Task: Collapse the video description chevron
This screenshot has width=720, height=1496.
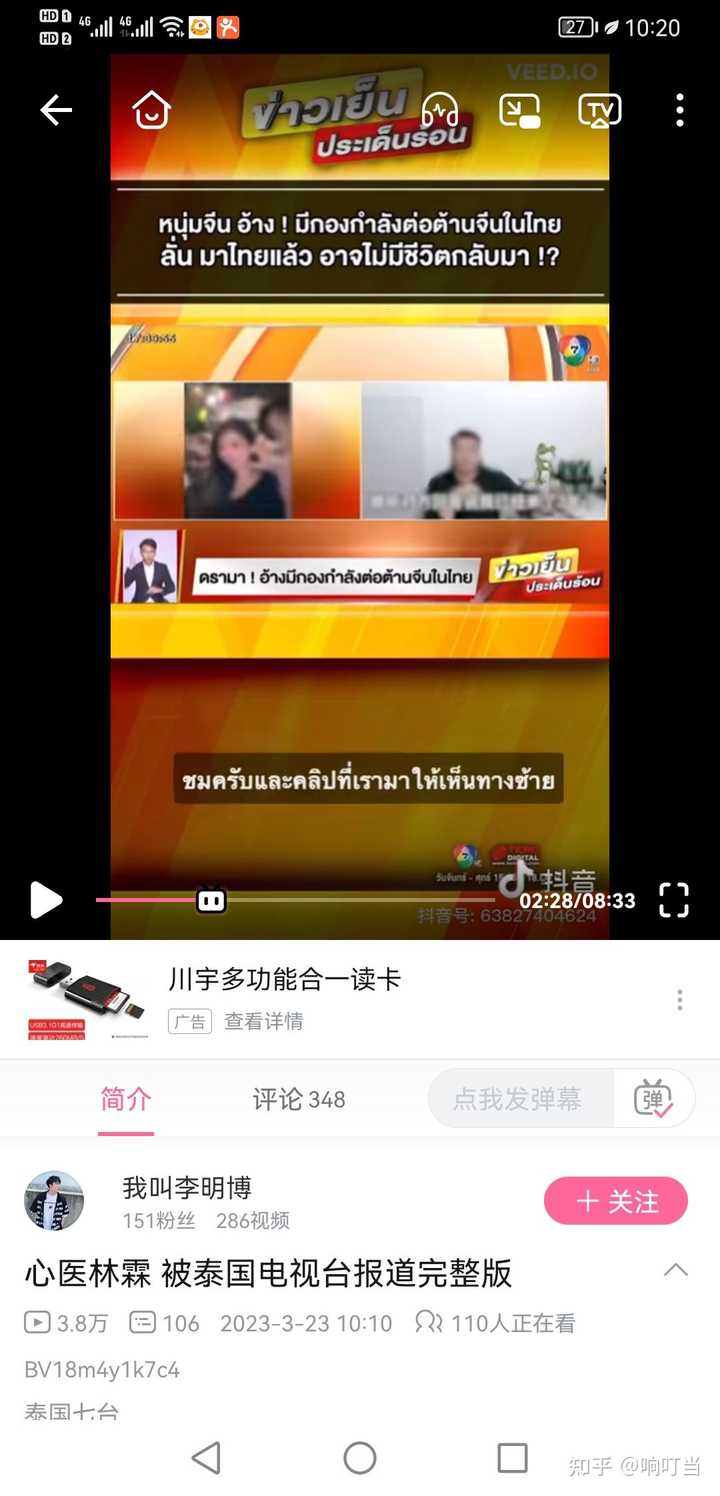Action: [x=676, y=1270]
